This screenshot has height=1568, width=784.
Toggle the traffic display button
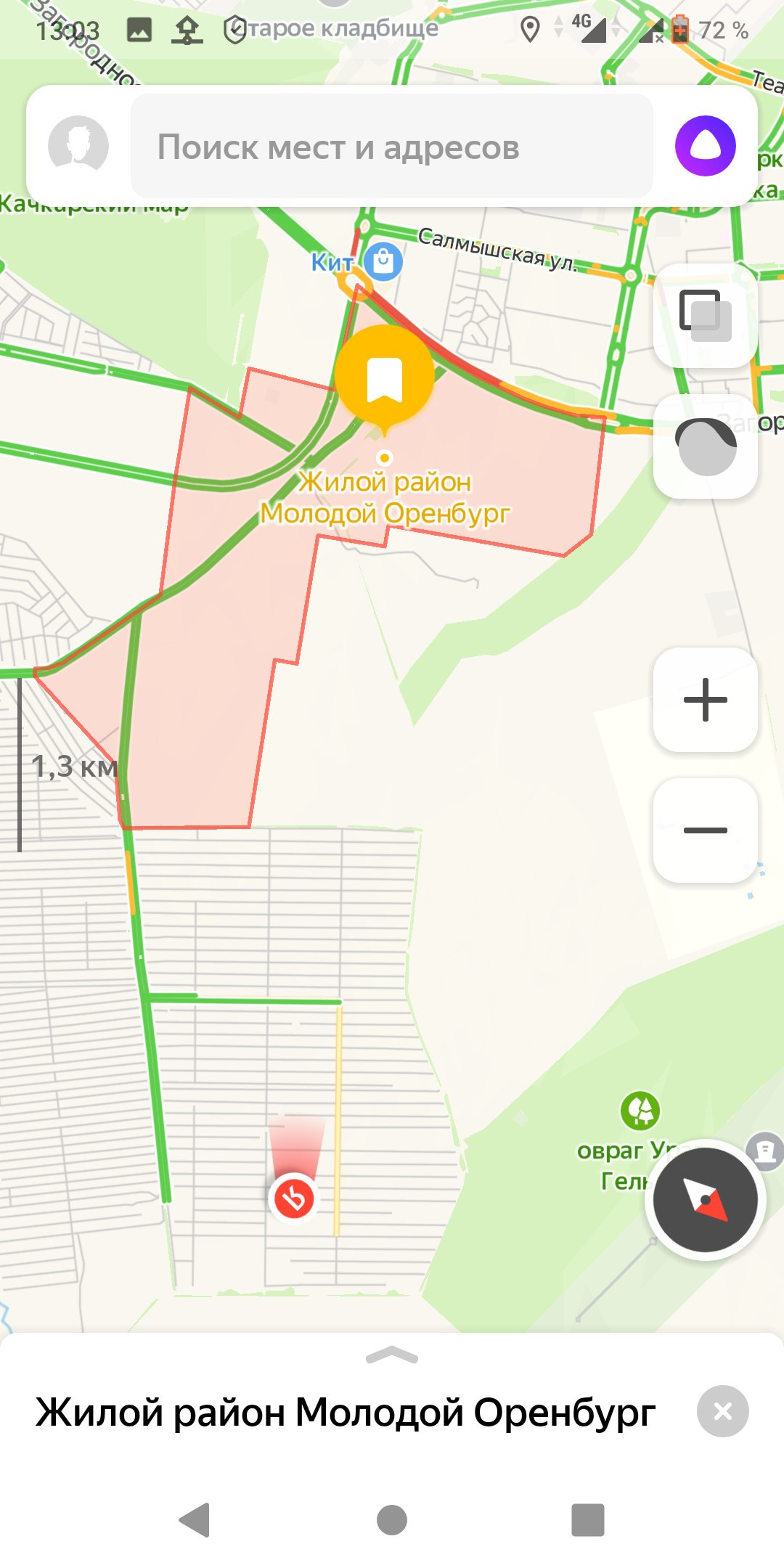point(705,446)
